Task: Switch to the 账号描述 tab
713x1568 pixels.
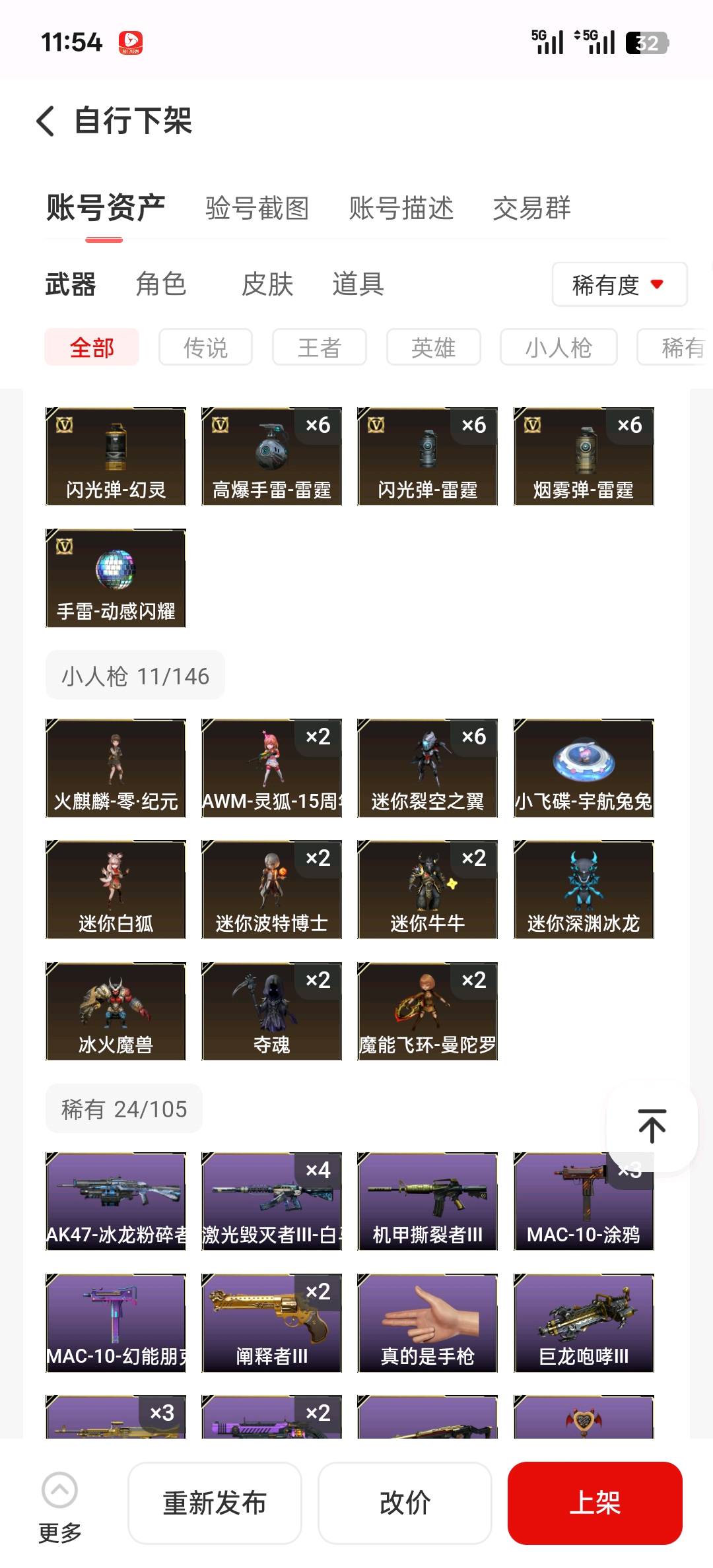Action: pos(401,209)
